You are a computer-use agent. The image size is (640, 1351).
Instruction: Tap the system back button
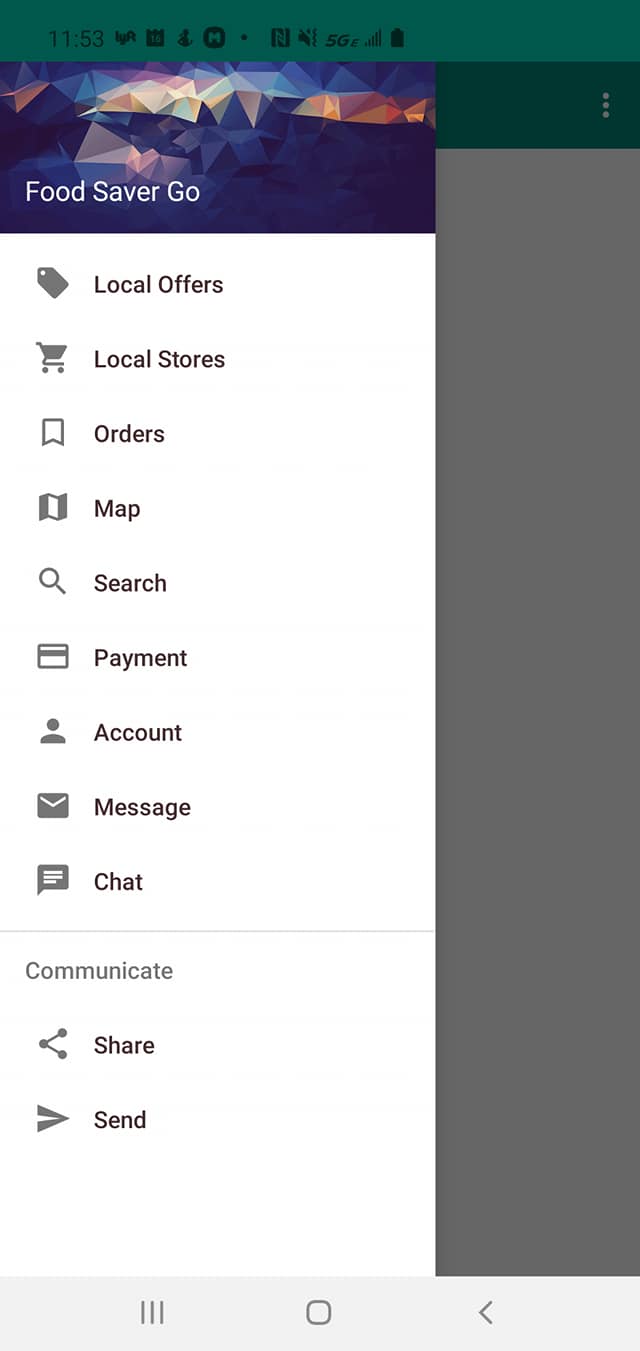[486, 1313]
